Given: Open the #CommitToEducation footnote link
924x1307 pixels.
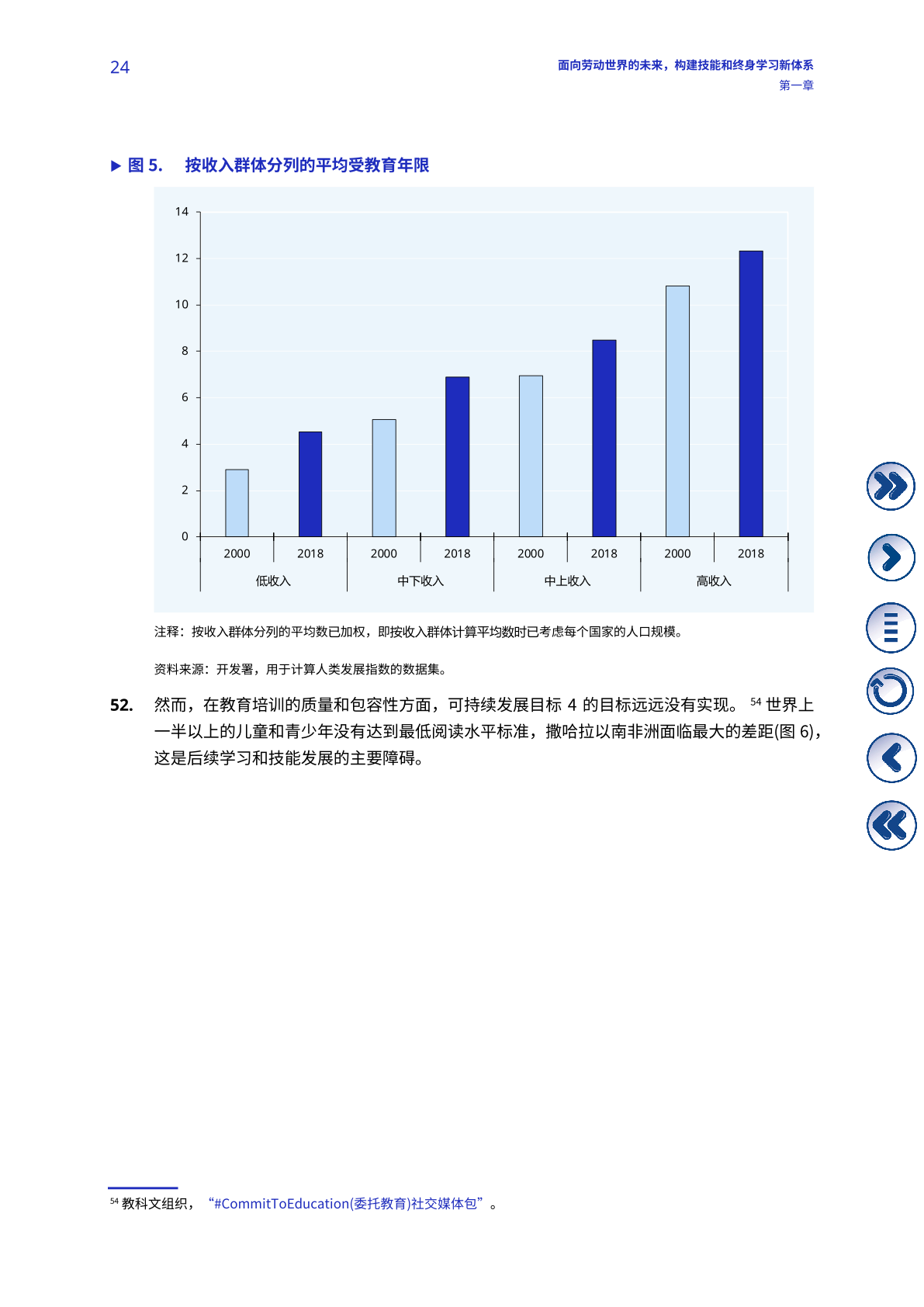Looking at the screenshot, I should tap(345, 1203).
